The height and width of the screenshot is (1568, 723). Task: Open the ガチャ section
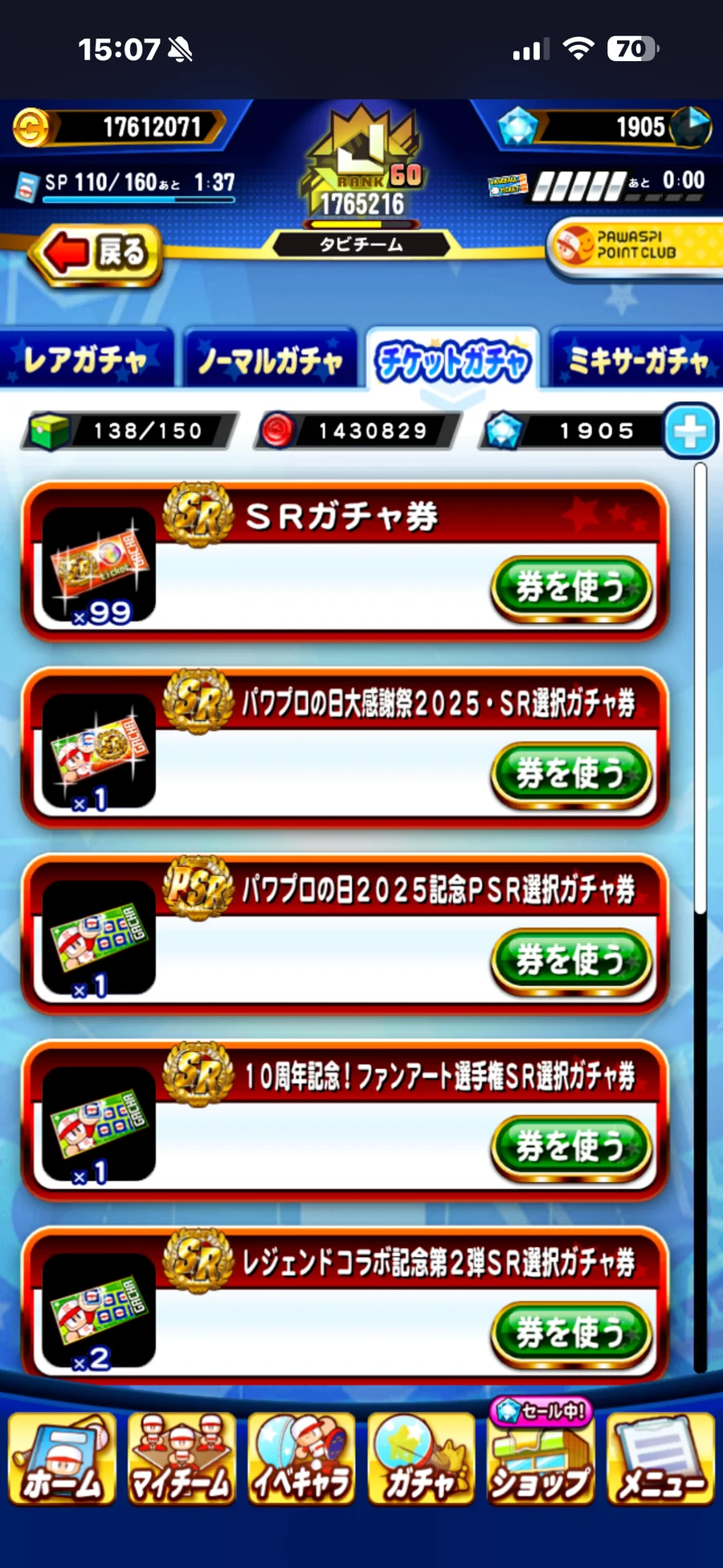(x=421, y=1460)
